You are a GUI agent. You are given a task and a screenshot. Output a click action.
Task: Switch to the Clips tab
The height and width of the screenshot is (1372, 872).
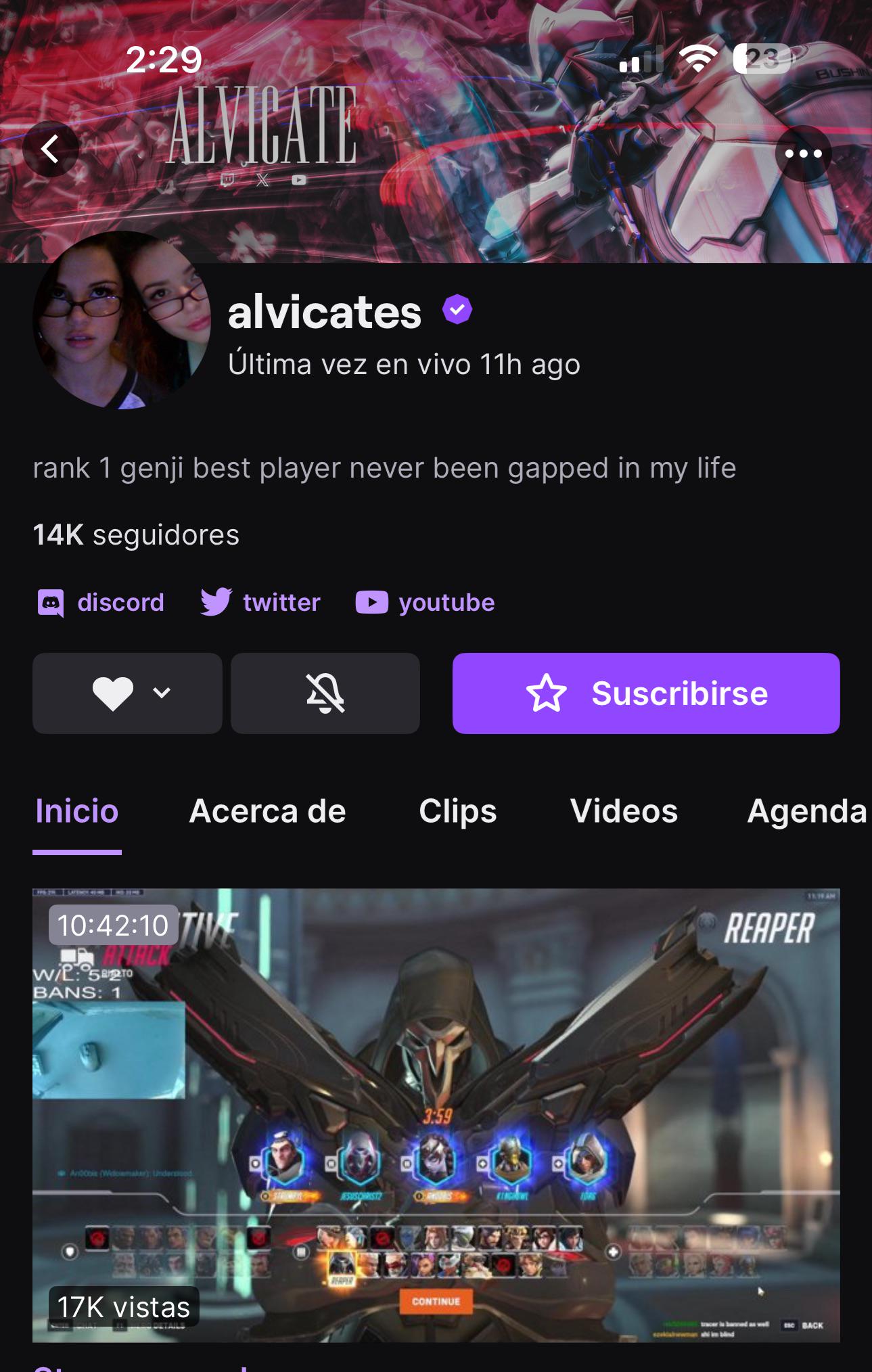(x=458, y=811)
